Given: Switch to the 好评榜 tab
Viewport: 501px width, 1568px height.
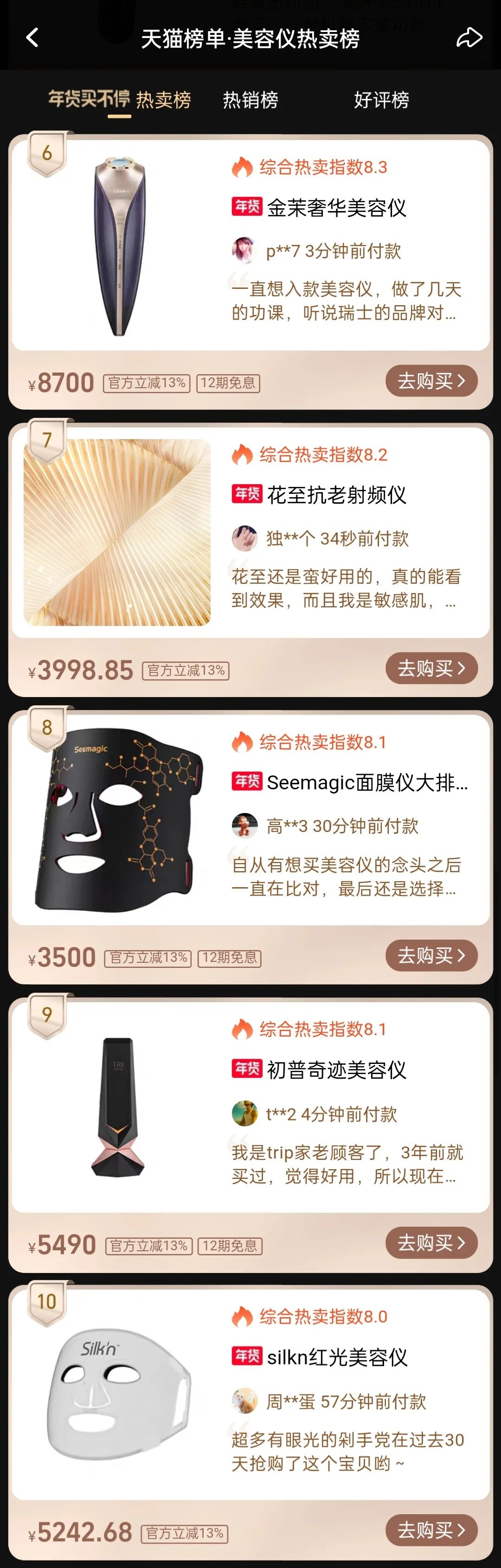Looking at the screenshot, I should click(381, 99).
